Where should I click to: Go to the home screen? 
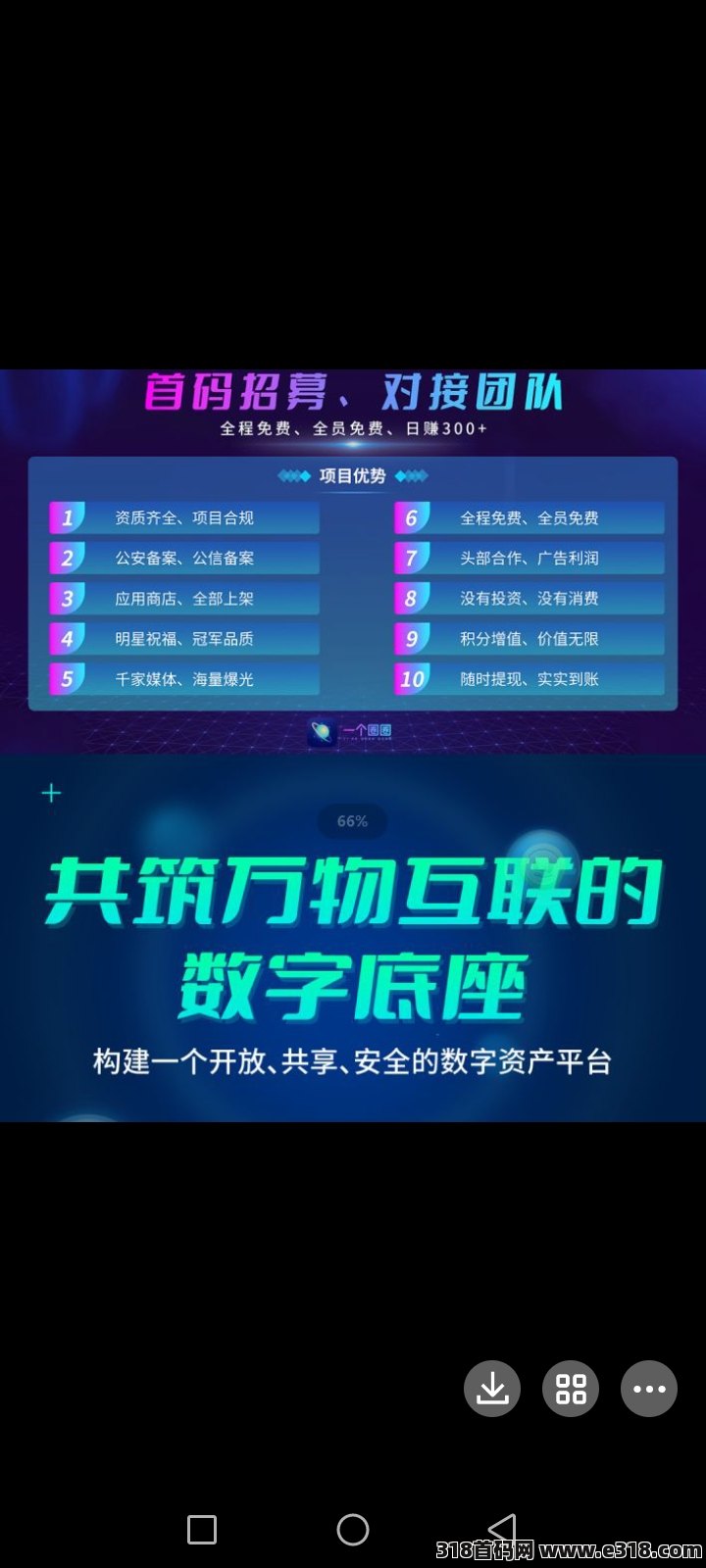point(353,1530)
